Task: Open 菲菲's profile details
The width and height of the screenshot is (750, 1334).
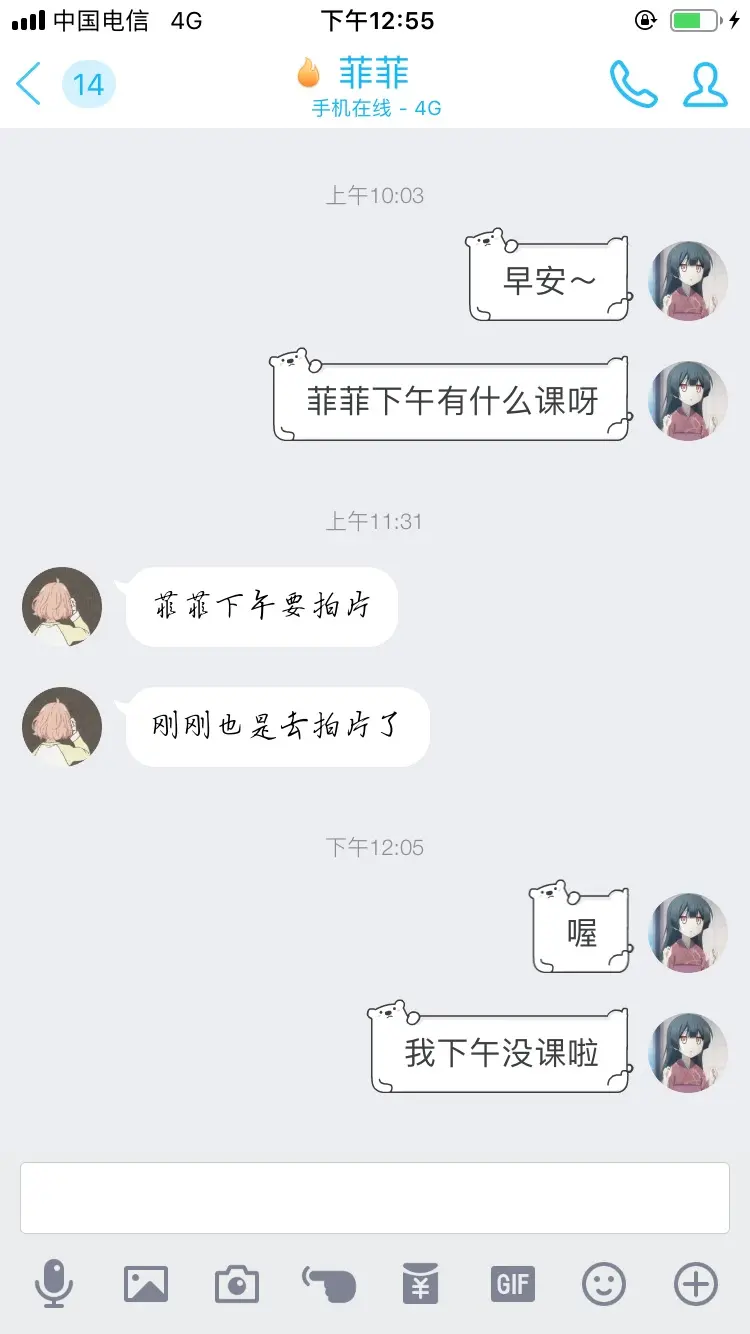Action: tap(705, 84)
